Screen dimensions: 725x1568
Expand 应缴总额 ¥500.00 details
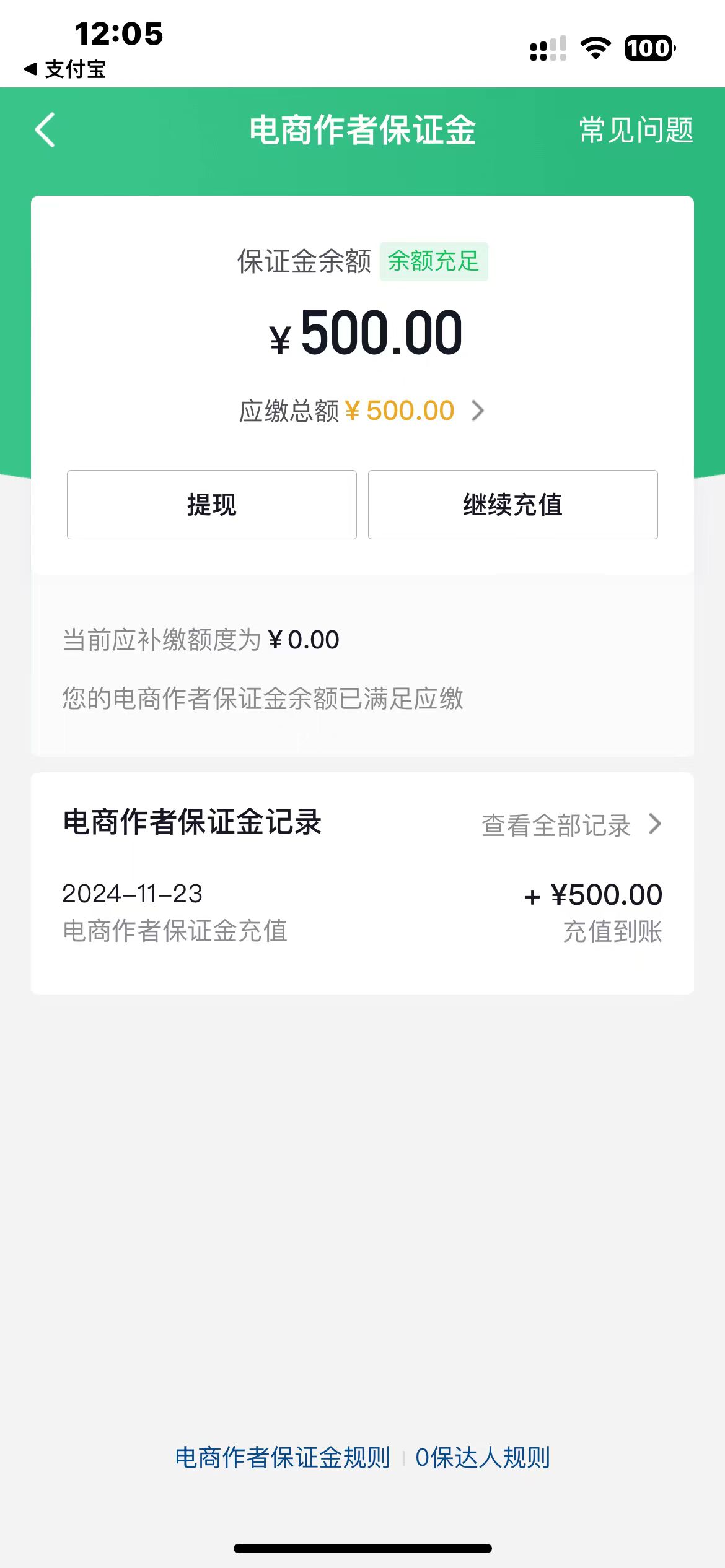362,411
